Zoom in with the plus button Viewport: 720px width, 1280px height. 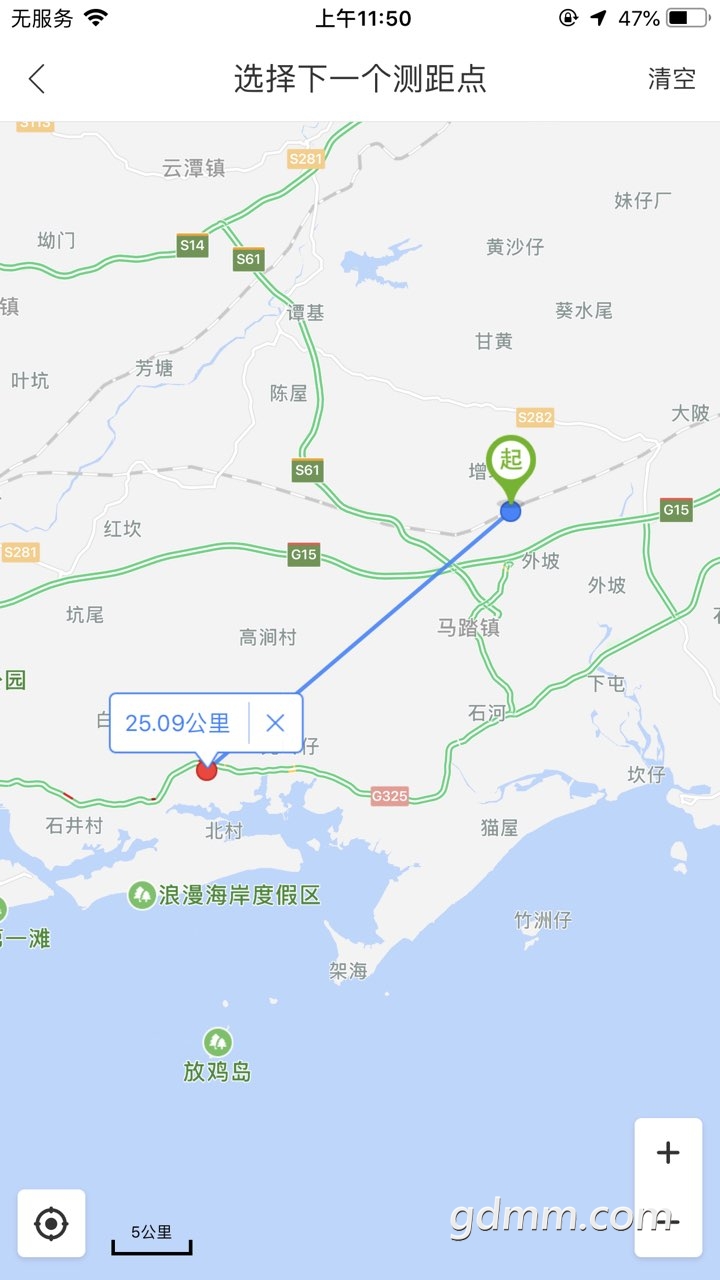click(668, 1153)
